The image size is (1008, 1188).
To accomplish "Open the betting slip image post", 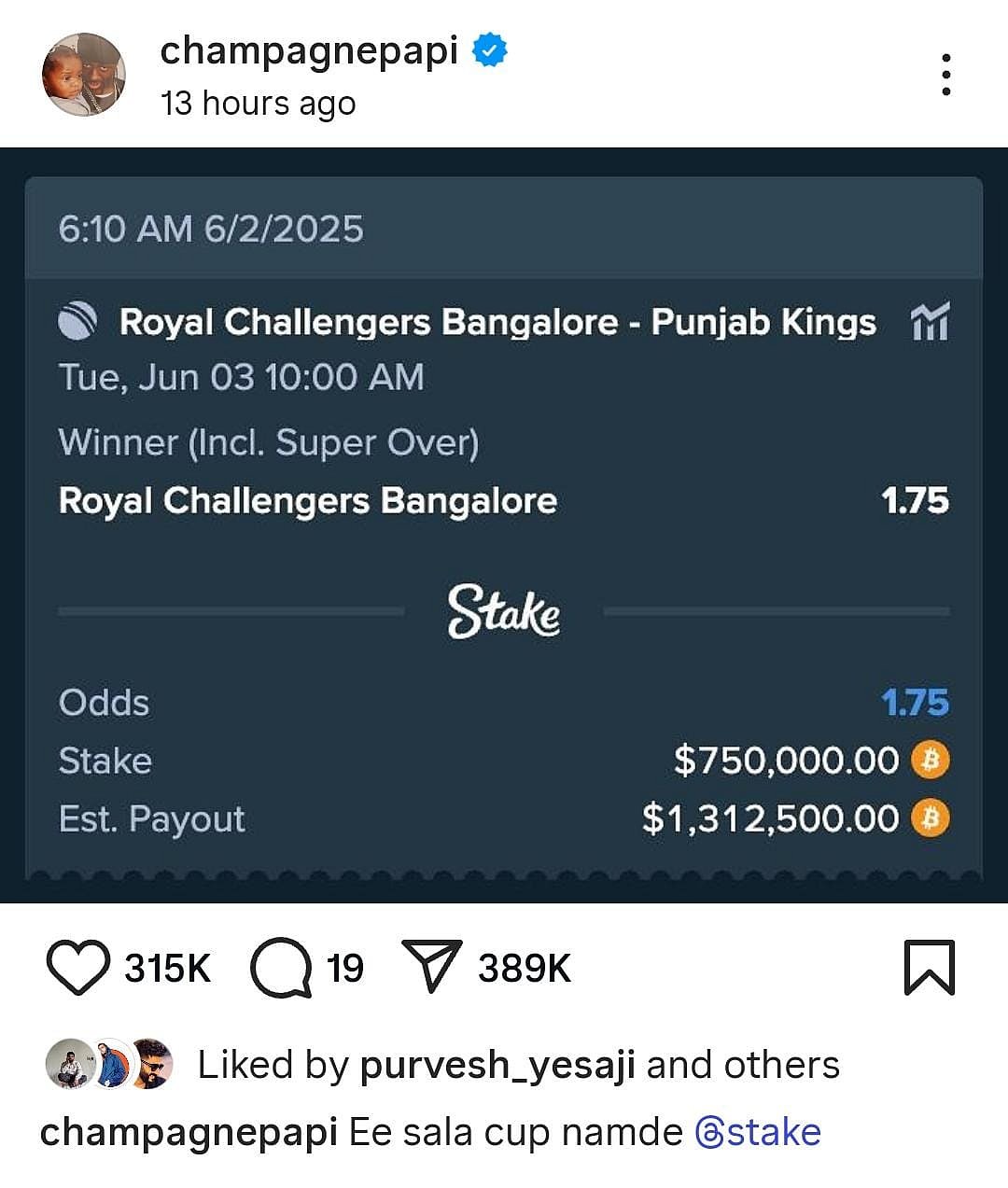I will click(x=504, y=523).
